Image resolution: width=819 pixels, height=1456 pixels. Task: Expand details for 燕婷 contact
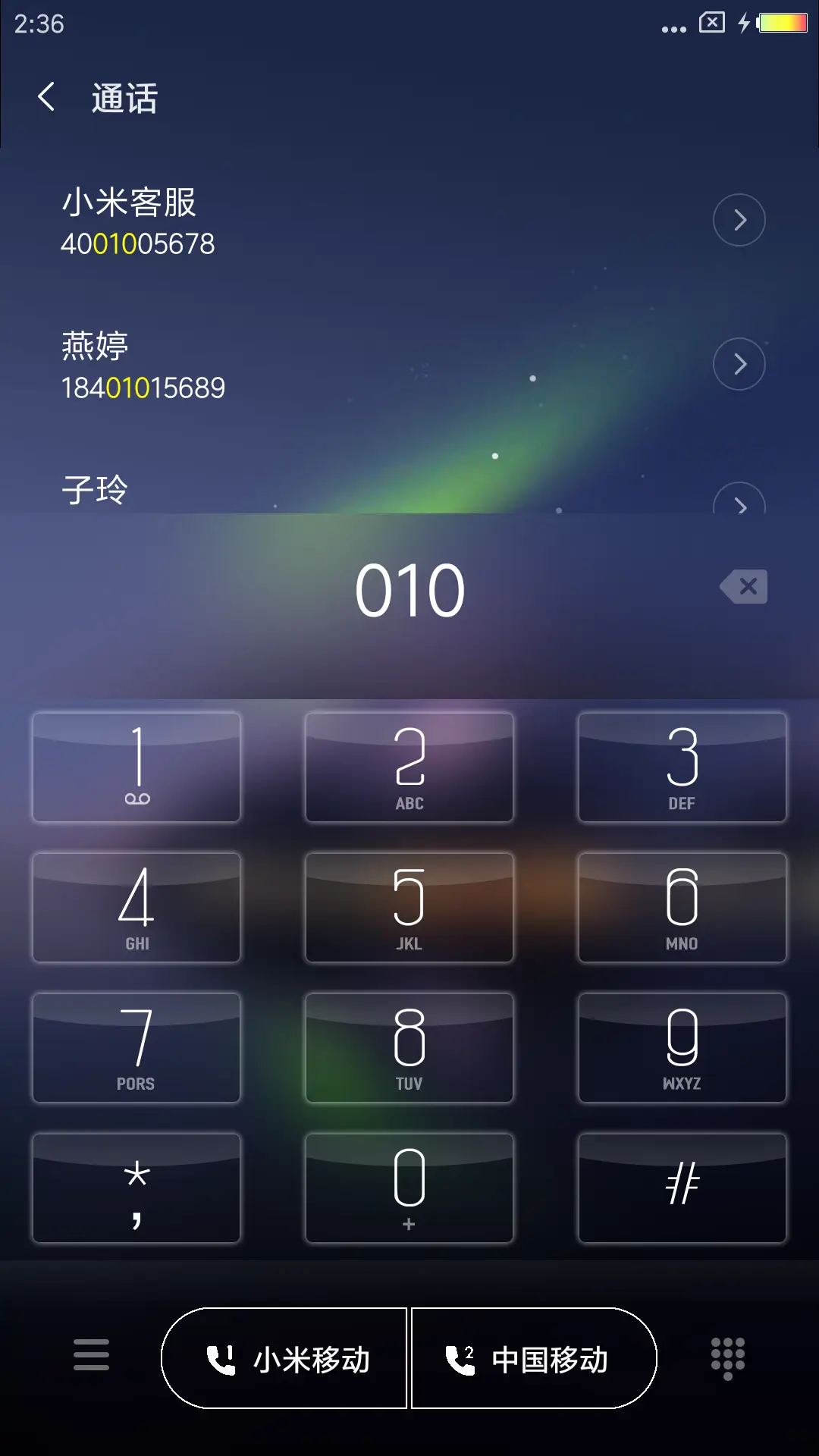pos(739,363)
